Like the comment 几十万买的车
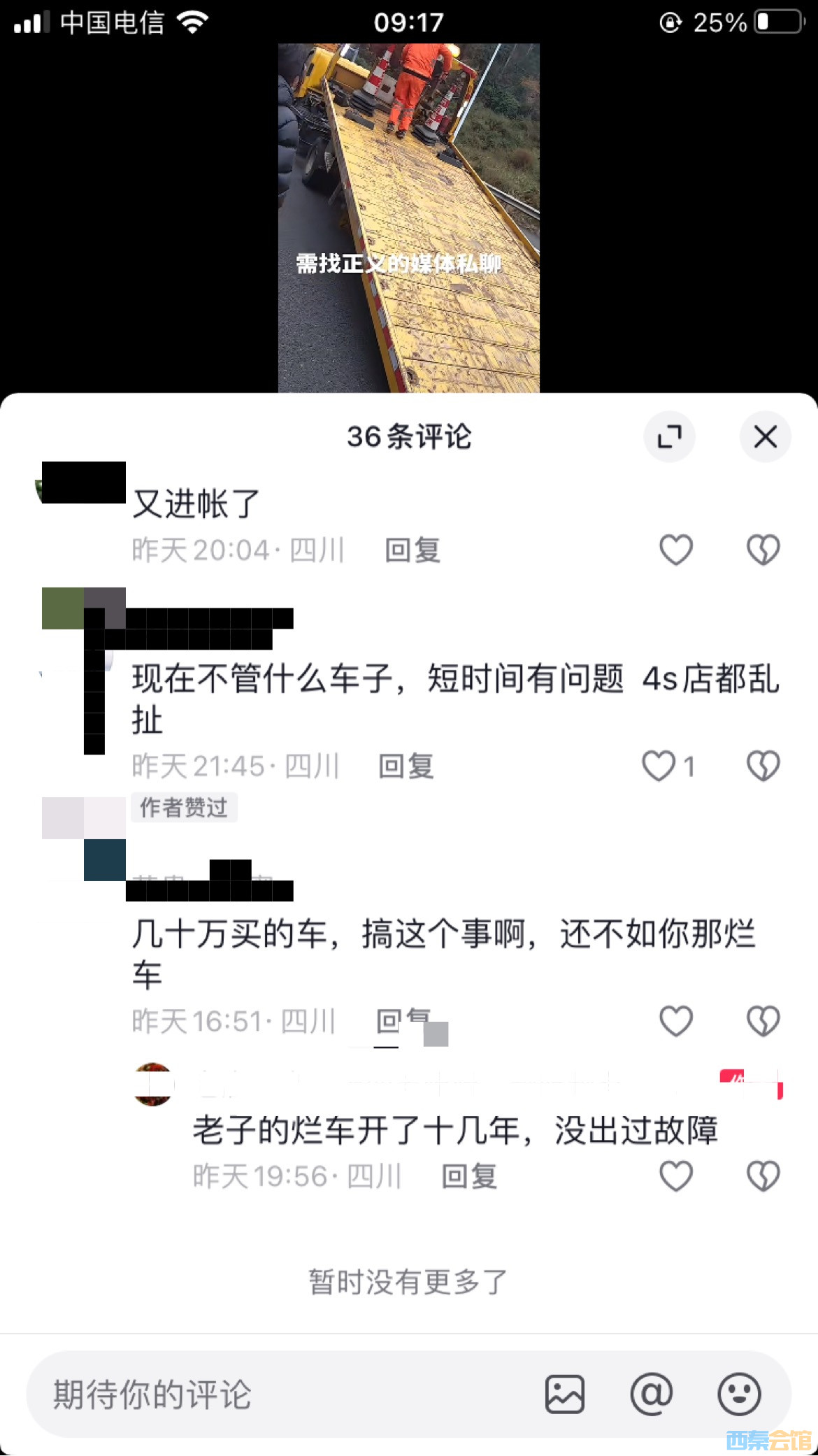818x1456 pixels. click(676, 1021)
